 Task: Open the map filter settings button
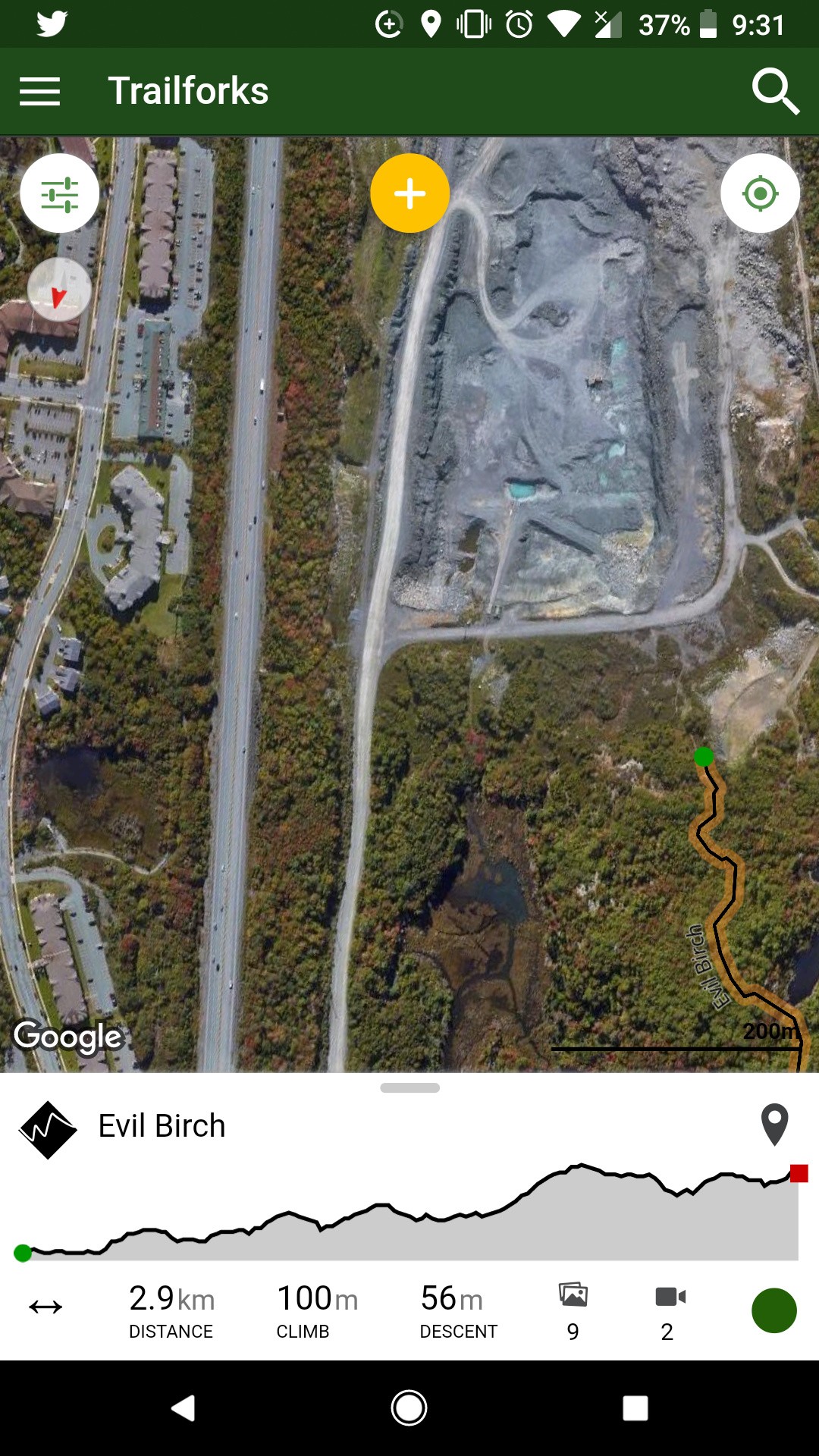click(59, 194)
